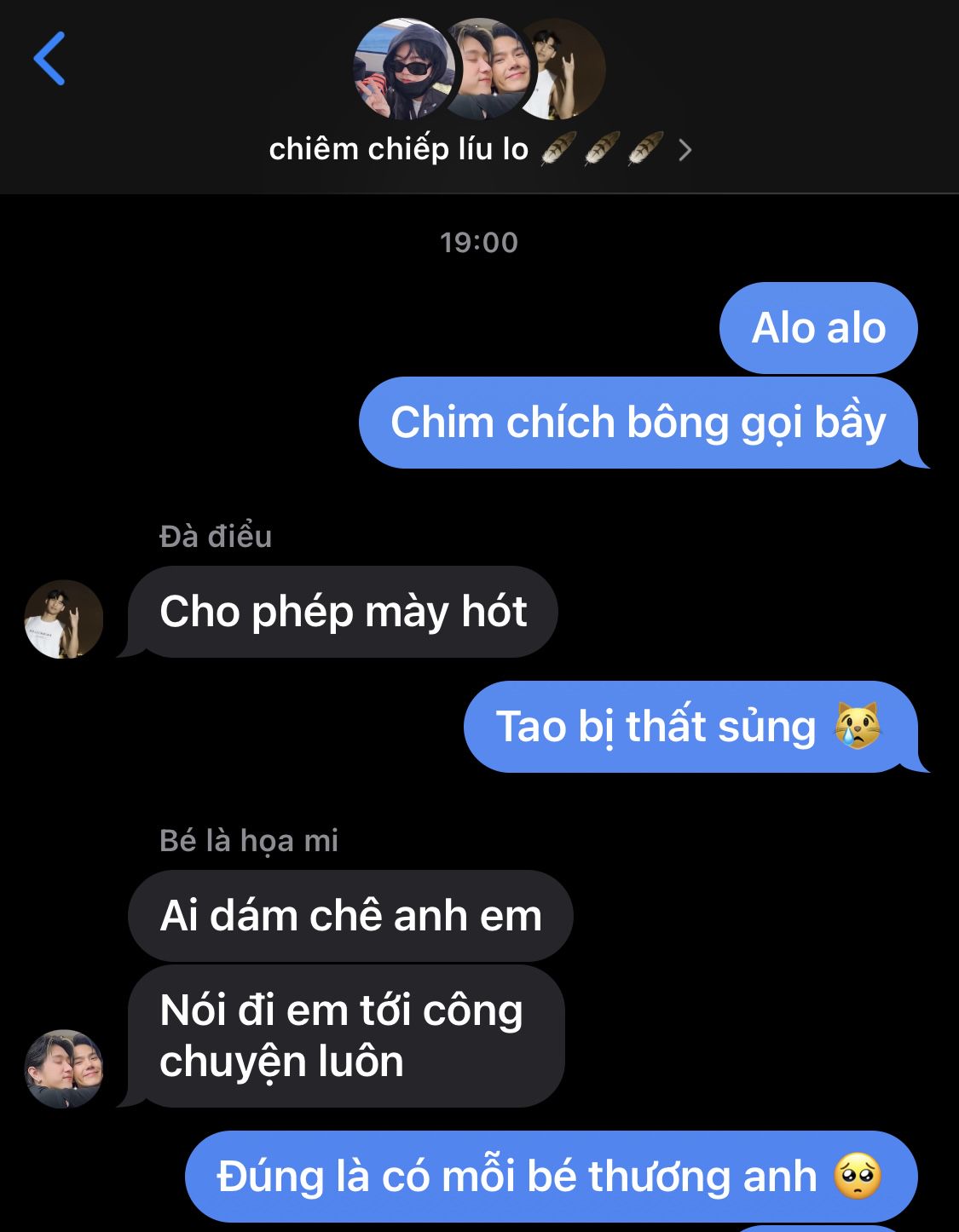Image resolution: width=959 pixels, height=1232 pixels.
Task: Tap Đà điểu's avatar beside the message
Action: pyautogui.click(x=64, y=619)
